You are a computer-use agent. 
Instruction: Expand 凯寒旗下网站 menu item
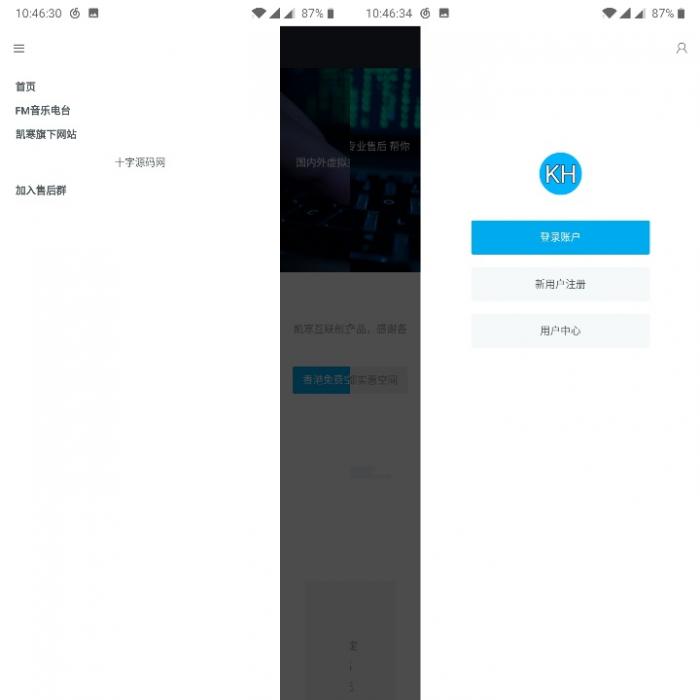coord(46,134)
